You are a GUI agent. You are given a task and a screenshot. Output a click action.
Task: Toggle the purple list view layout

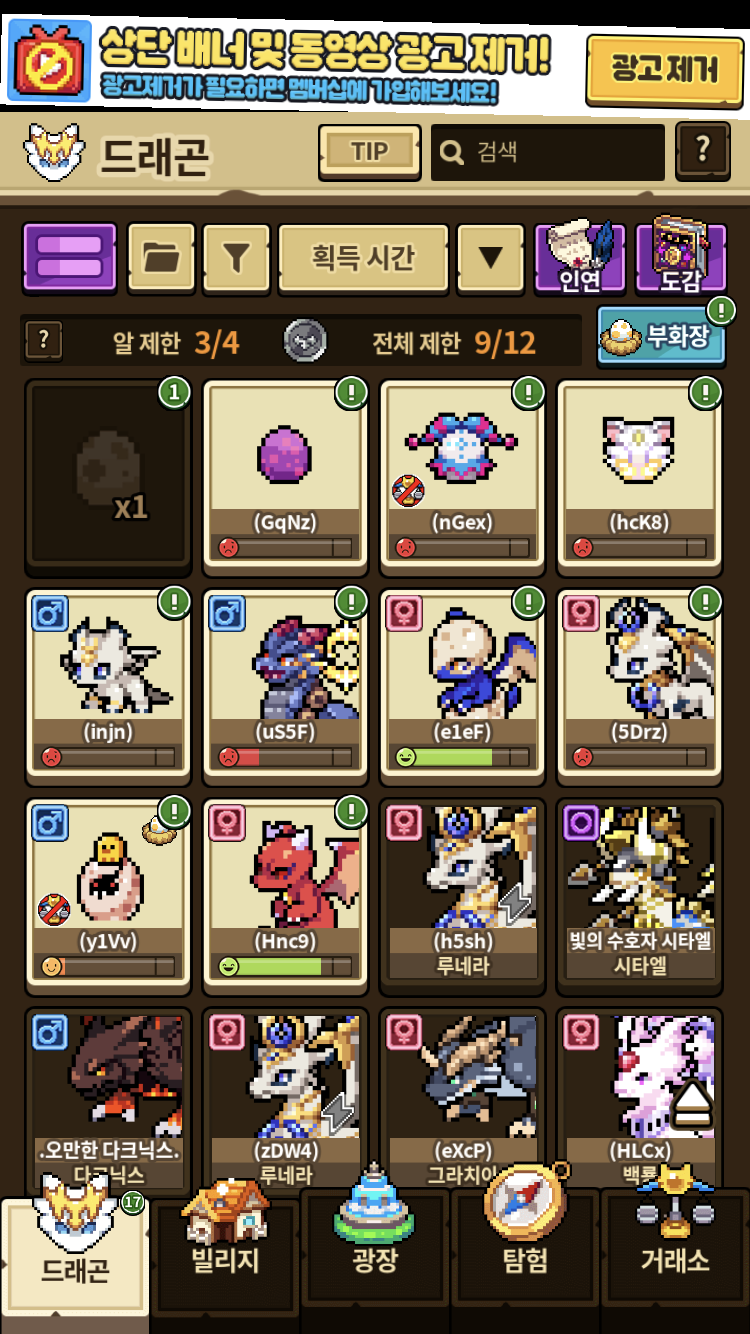69,257
